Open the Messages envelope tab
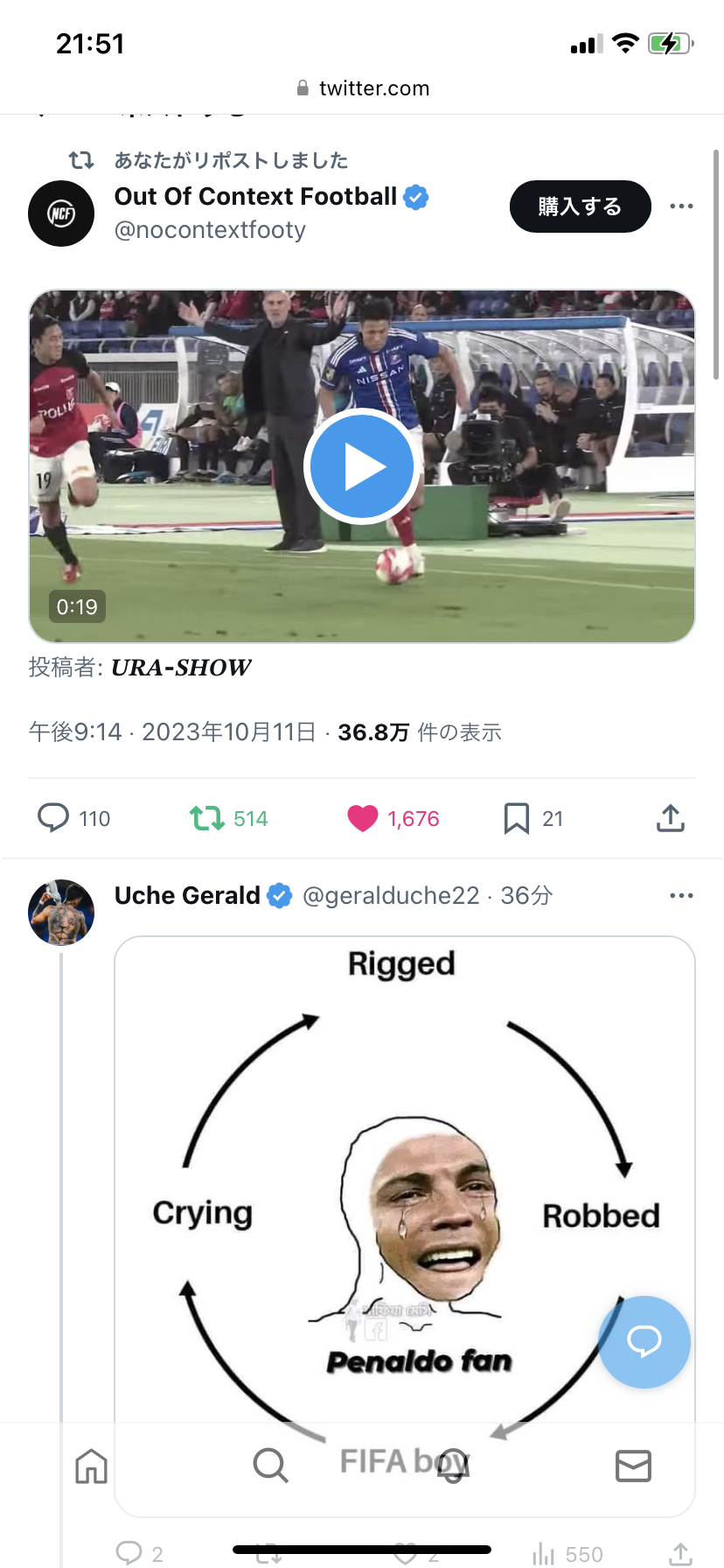This screenshot has height=1568, width=724. pos(633,1466)
